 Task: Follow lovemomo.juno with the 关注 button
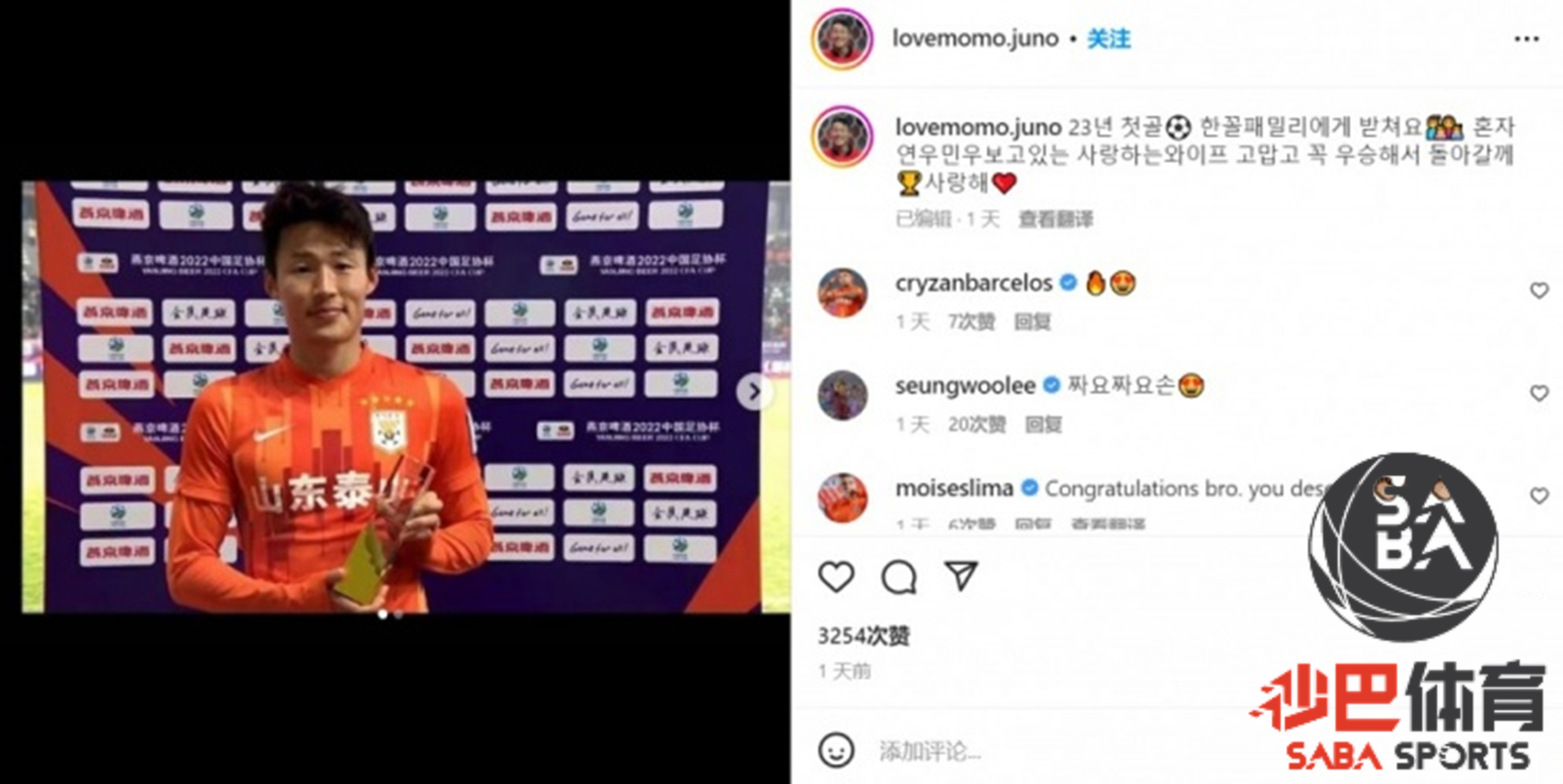click(x=1107, y=38)
